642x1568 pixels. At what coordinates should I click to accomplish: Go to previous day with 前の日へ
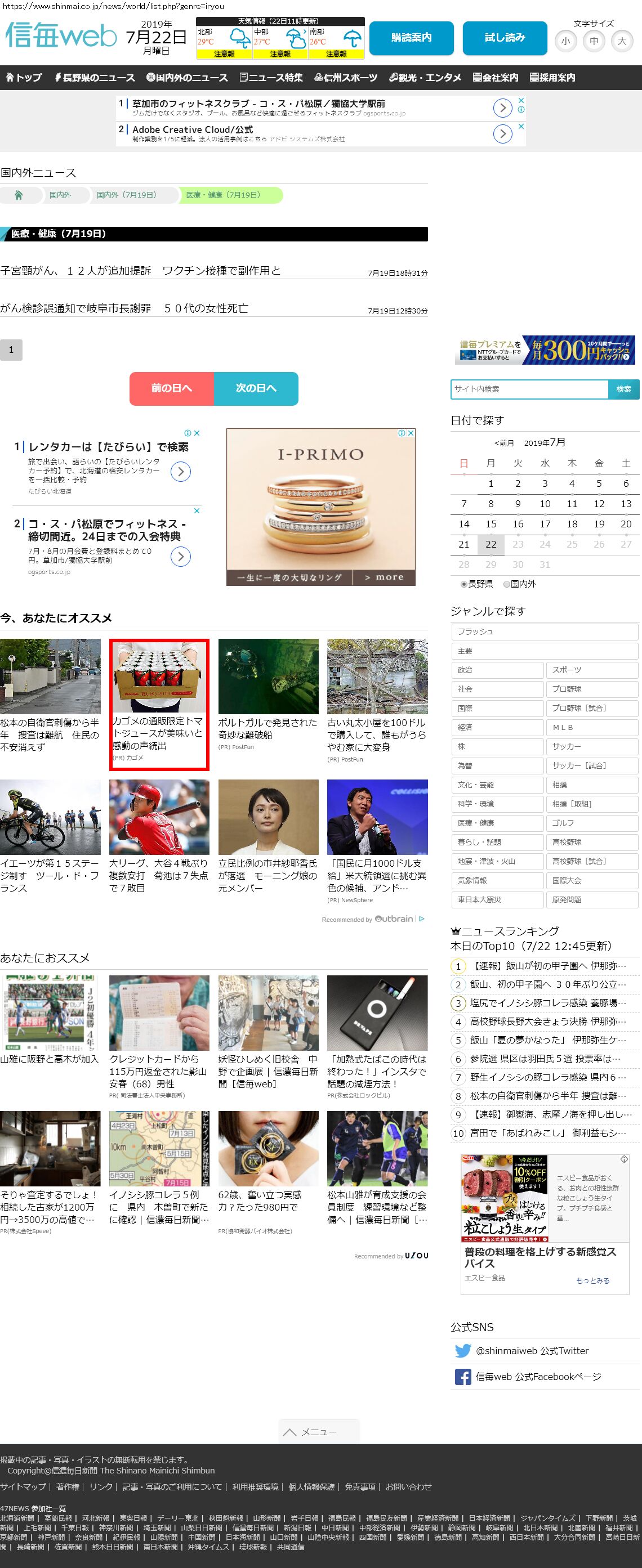171,388
